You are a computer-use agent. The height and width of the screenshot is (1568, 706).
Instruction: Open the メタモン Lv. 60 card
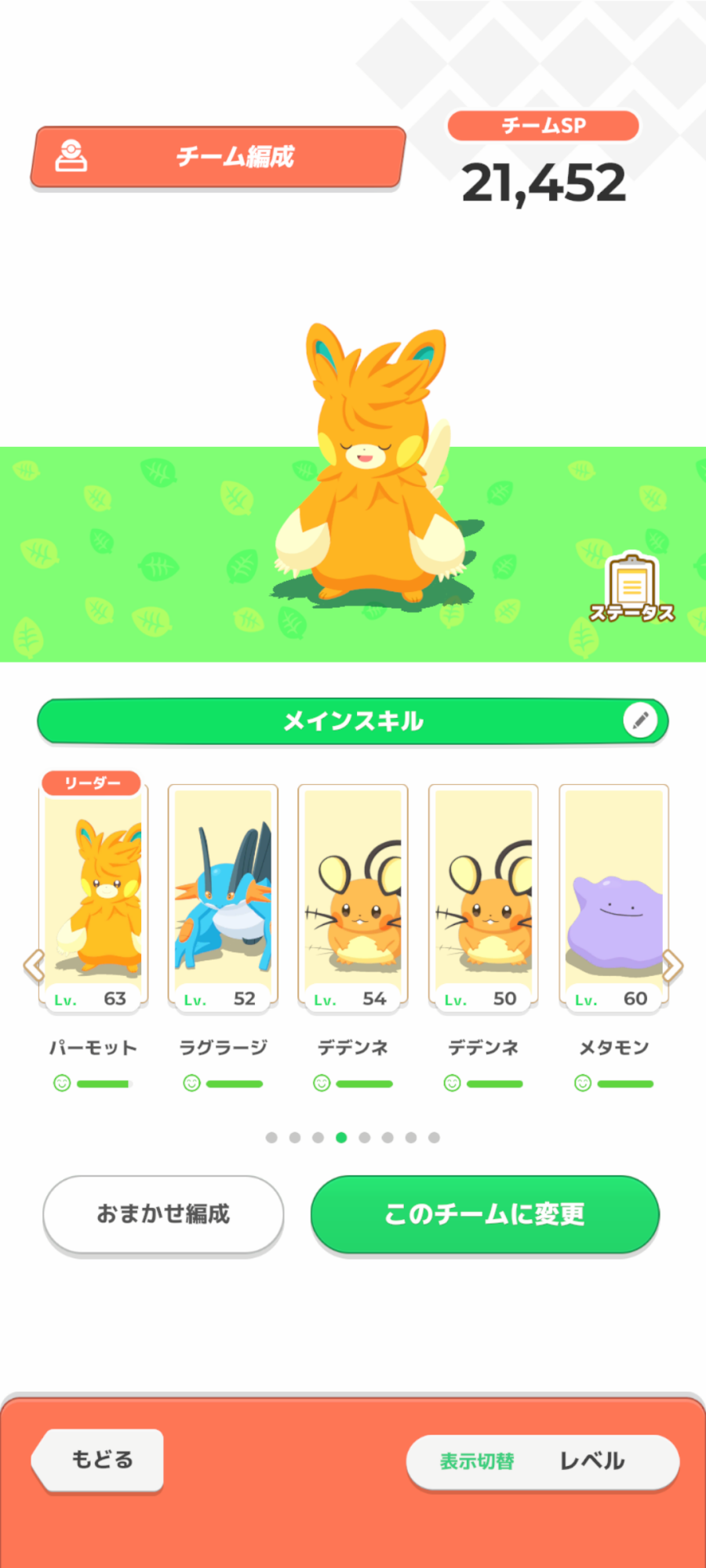[613, 894]
